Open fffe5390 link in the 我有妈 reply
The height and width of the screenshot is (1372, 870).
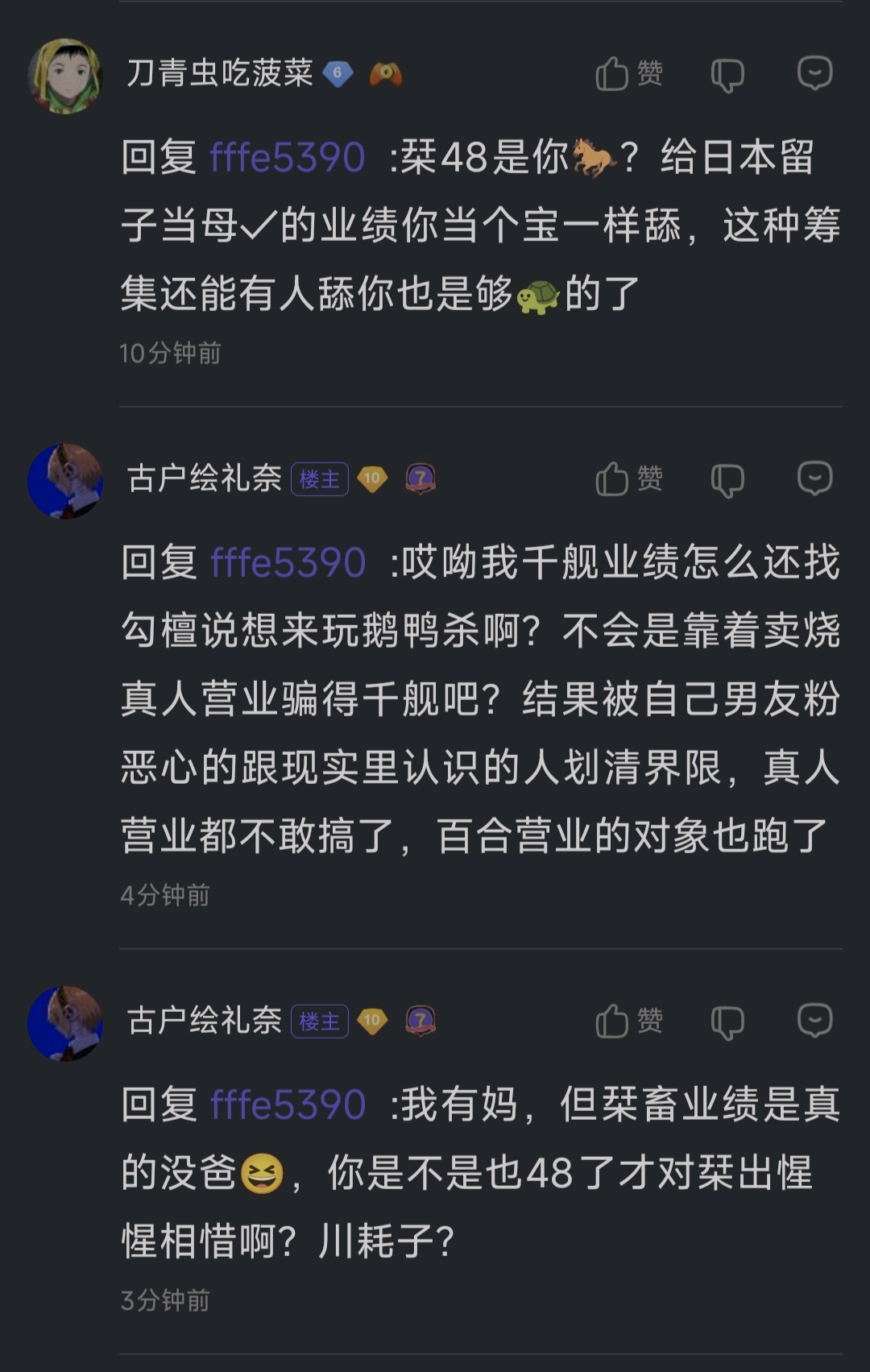click(288, 1105)
